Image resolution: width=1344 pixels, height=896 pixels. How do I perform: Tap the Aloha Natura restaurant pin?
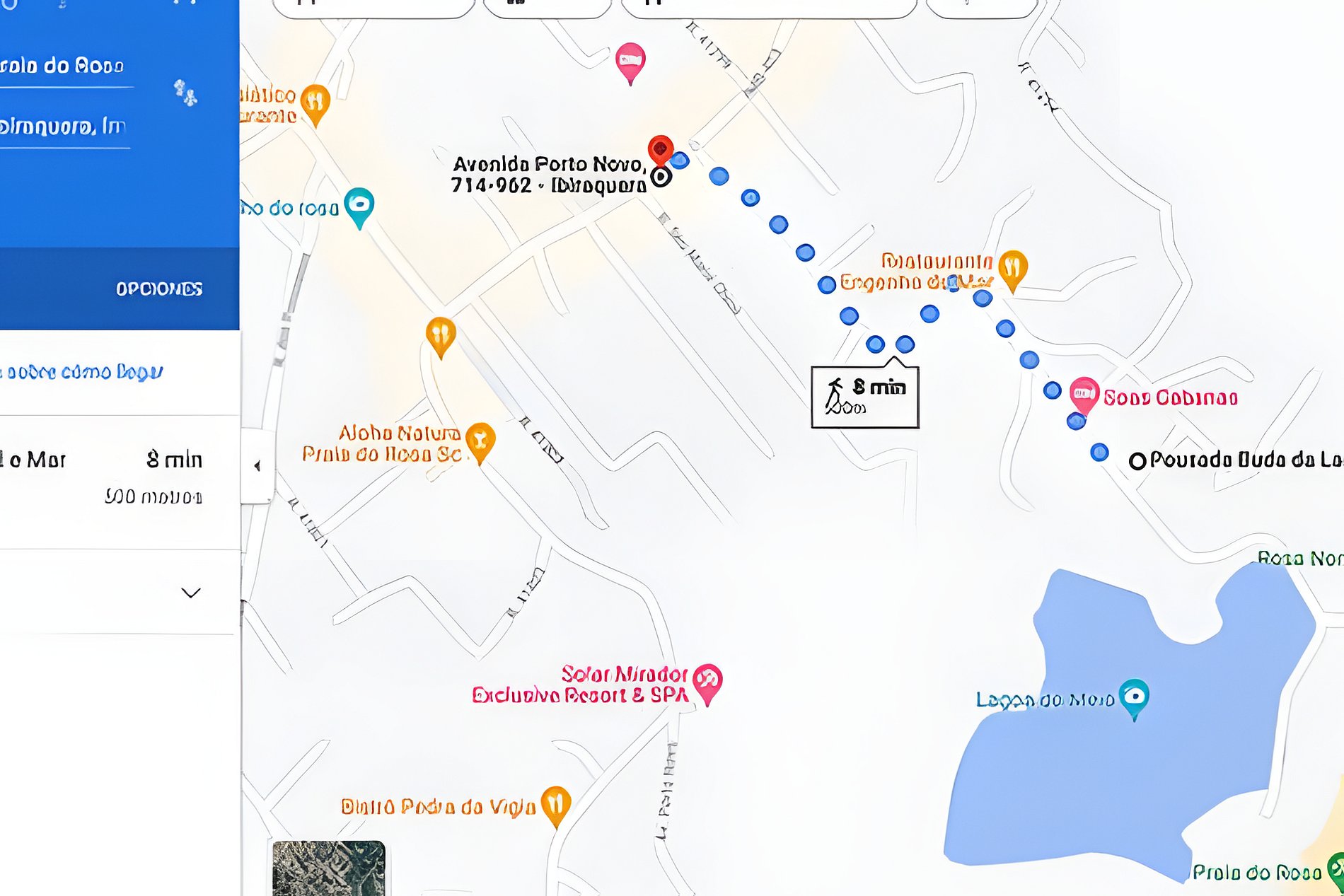480,440
